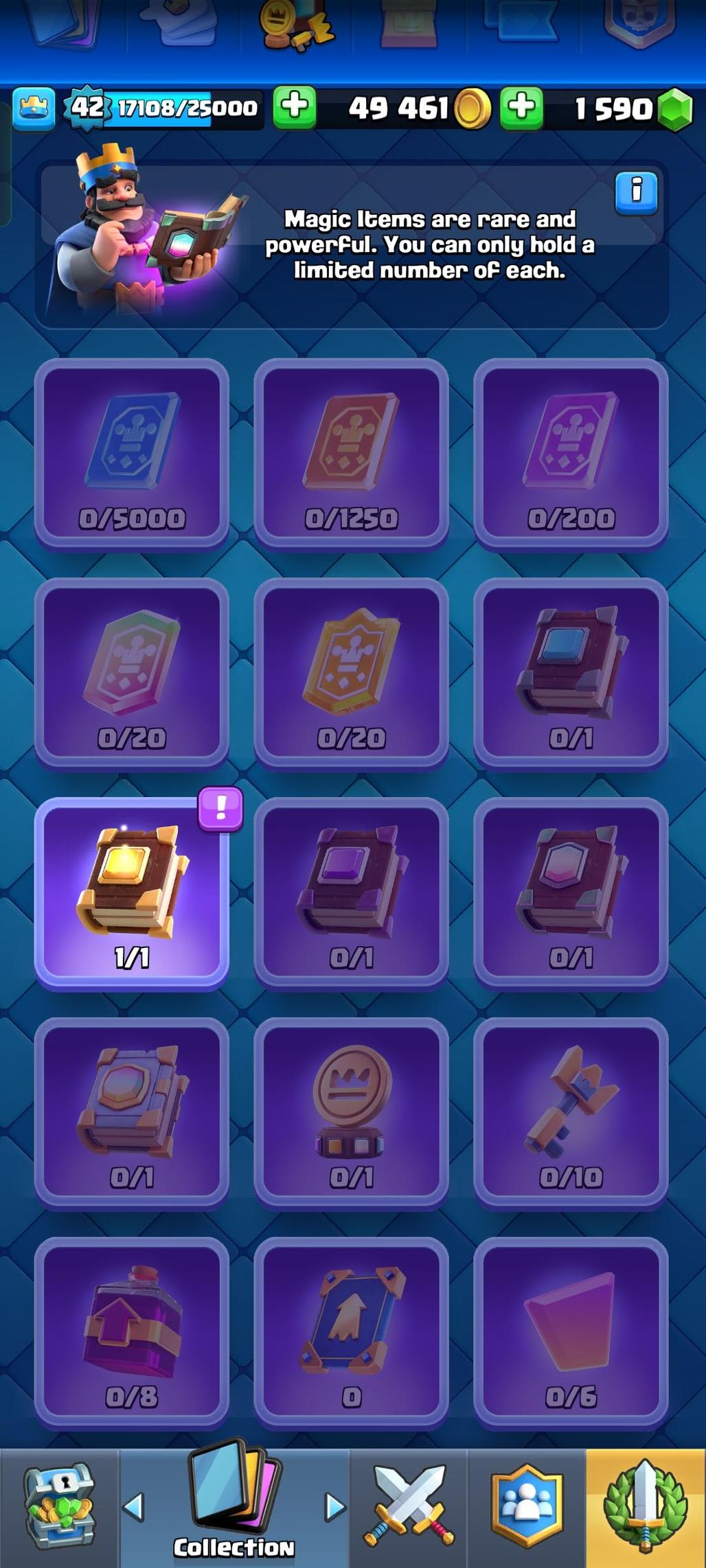
Task: Open the magic coin item tile
Action: point(351,1112)
